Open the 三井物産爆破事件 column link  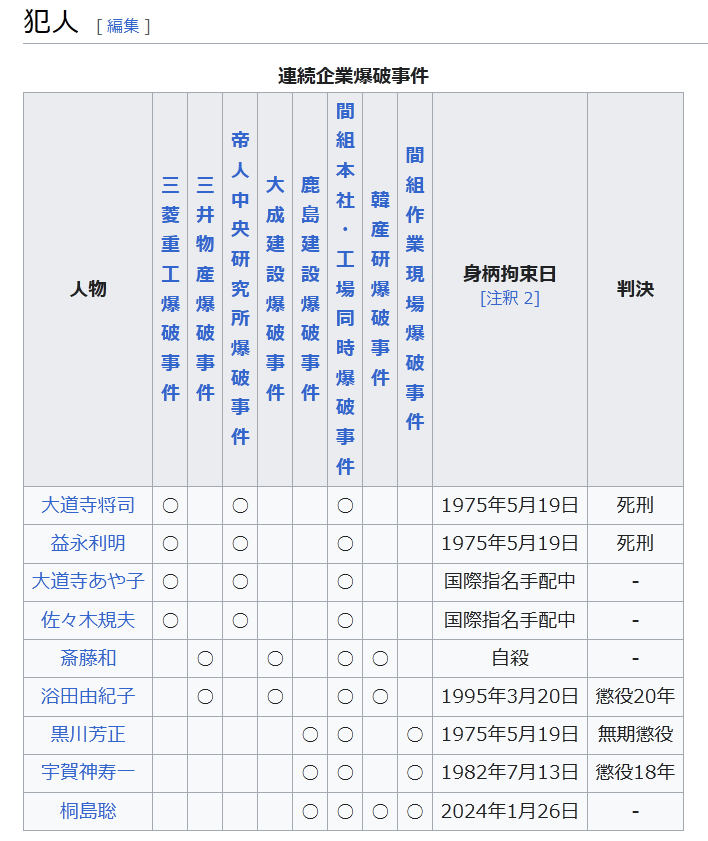point(205,289)
